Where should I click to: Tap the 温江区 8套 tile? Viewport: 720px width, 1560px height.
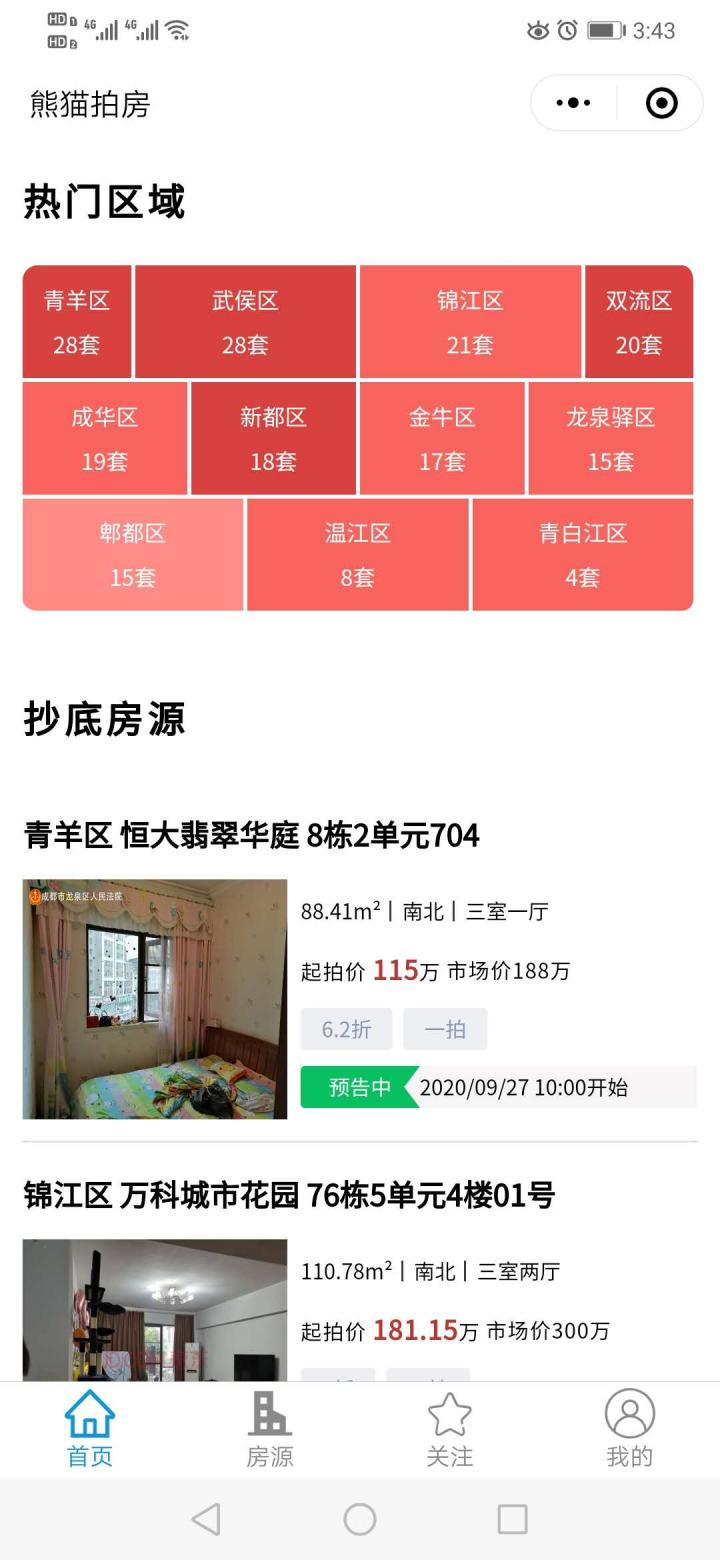click(357, 554)
